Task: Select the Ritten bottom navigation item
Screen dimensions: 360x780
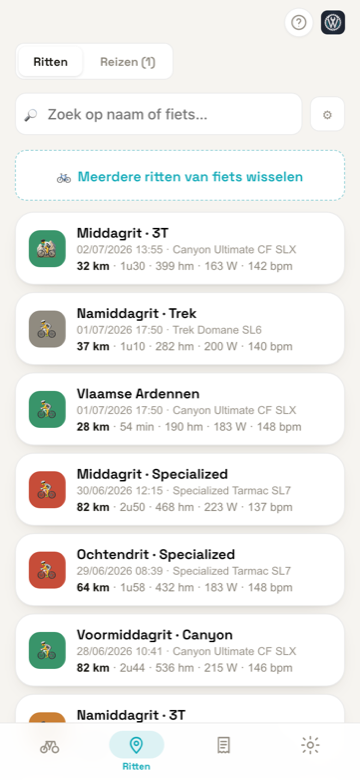Action: coord(136,751)
